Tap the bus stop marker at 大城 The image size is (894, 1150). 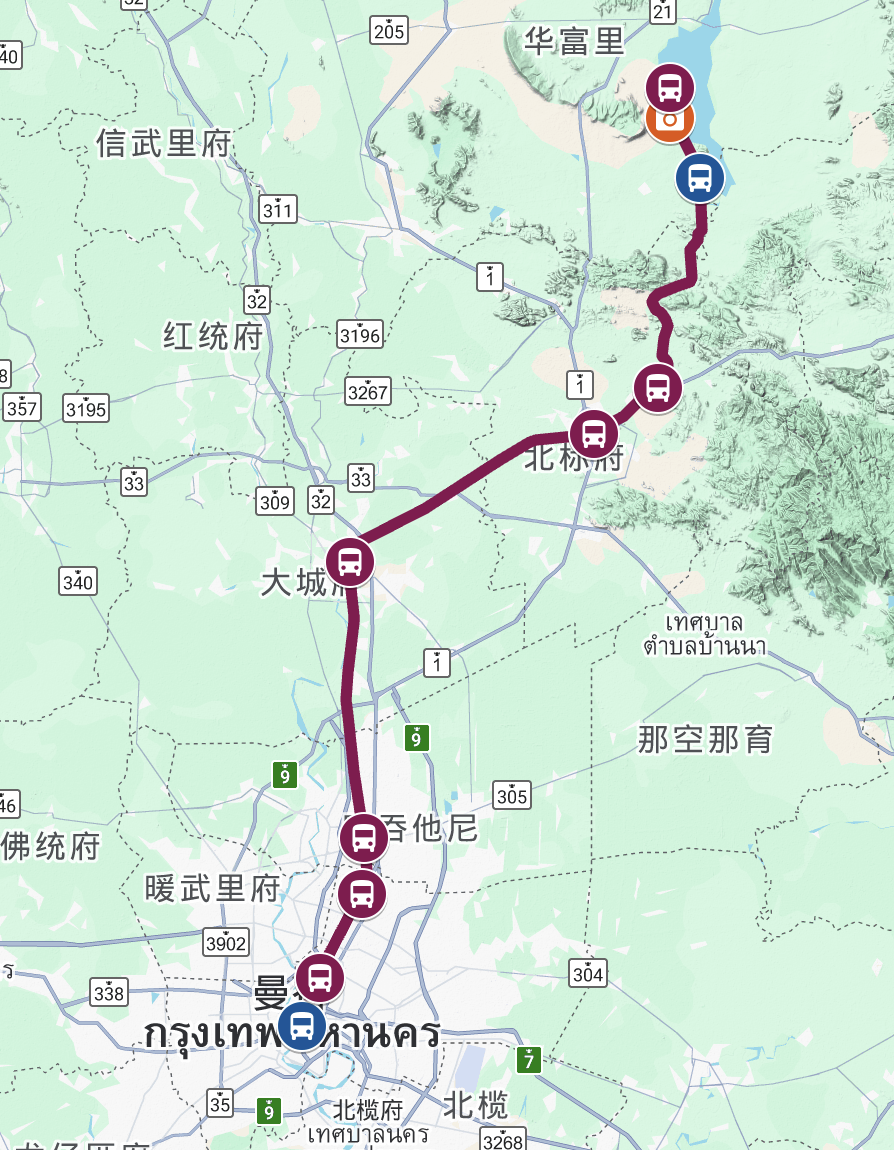coord(350,561)
